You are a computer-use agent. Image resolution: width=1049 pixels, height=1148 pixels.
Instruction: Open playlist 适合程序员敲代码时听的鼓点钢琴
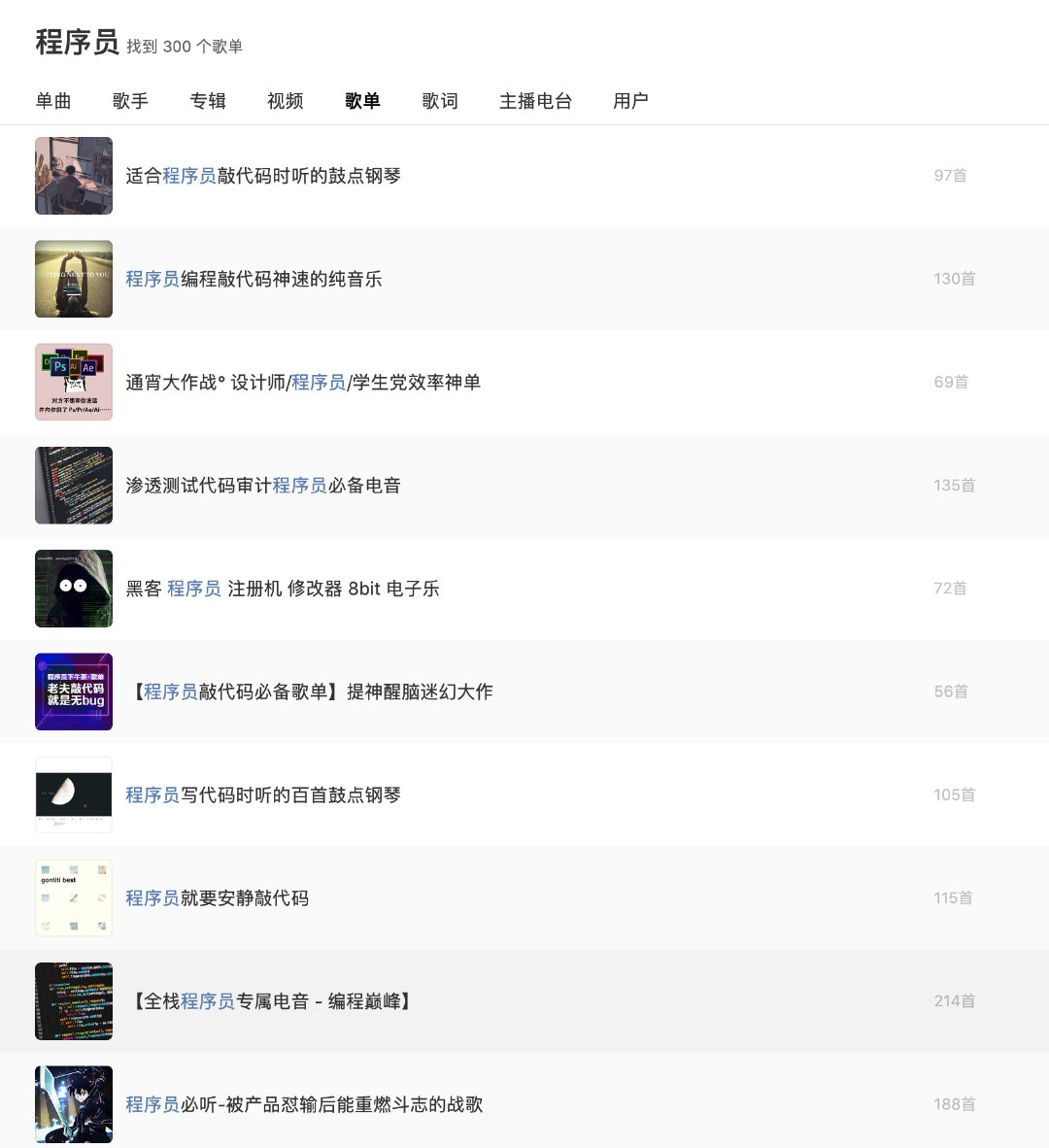(x=263, y=176)
